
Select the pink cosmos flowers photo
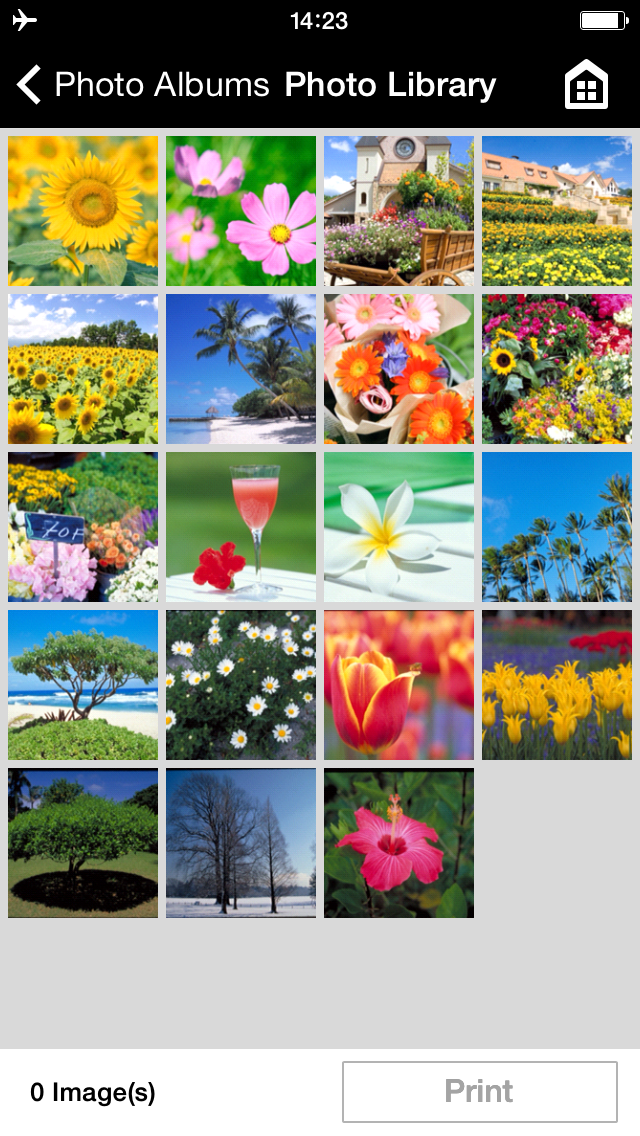(241, 211)
